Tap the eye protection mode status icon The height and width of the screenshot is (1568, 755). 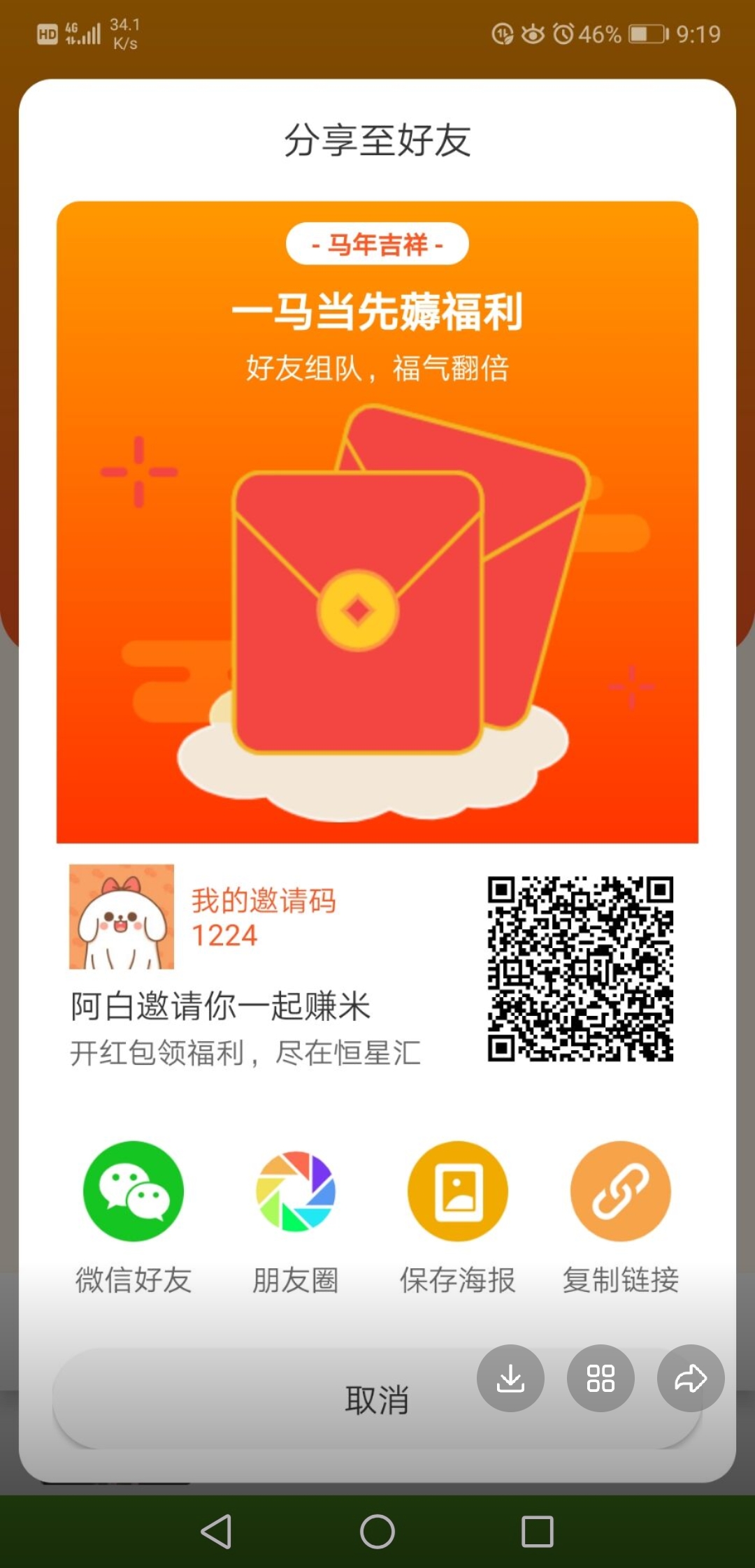click(x=533, y=33)
